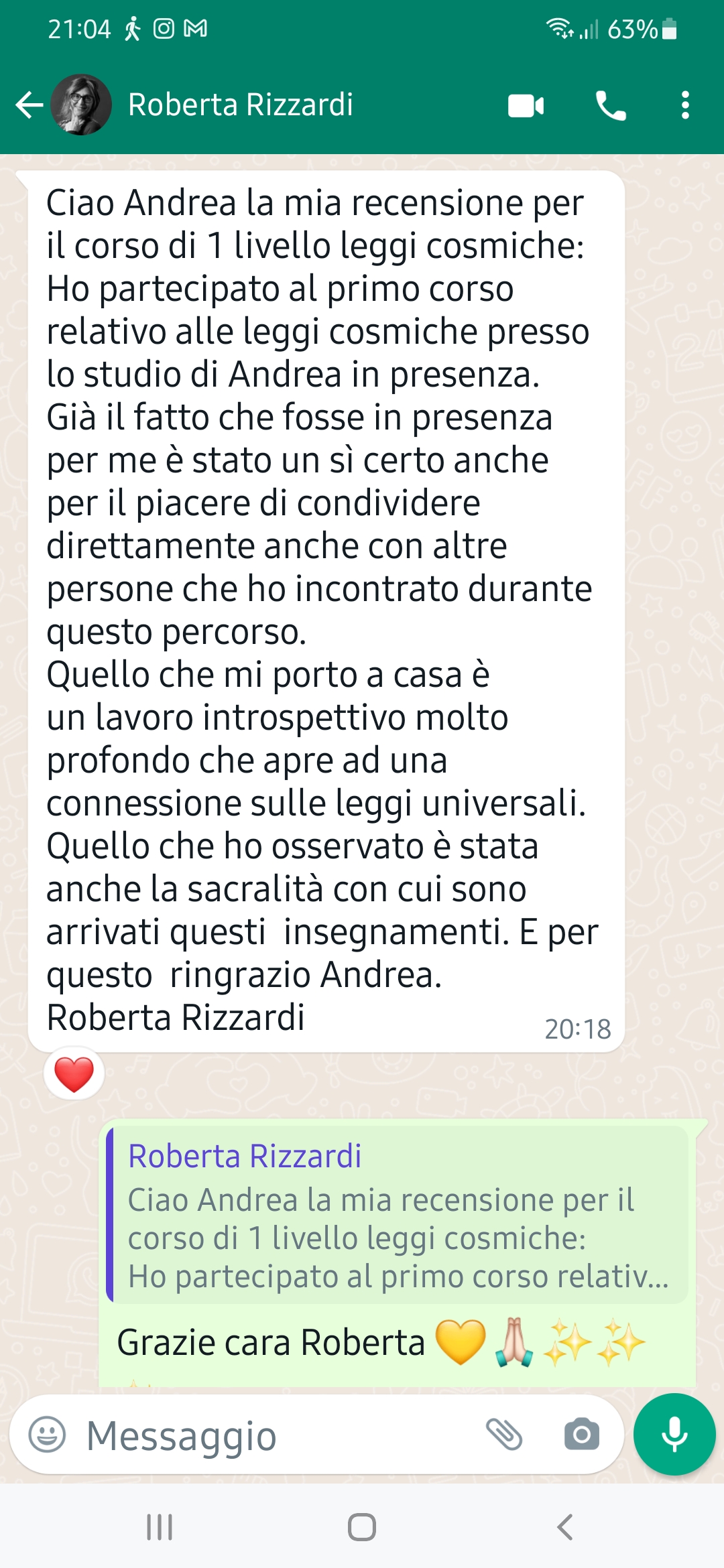This screenshot has width=724, height=1568.
Task: Open recent apps from the navigation bar
Action: coord(160,1528)
